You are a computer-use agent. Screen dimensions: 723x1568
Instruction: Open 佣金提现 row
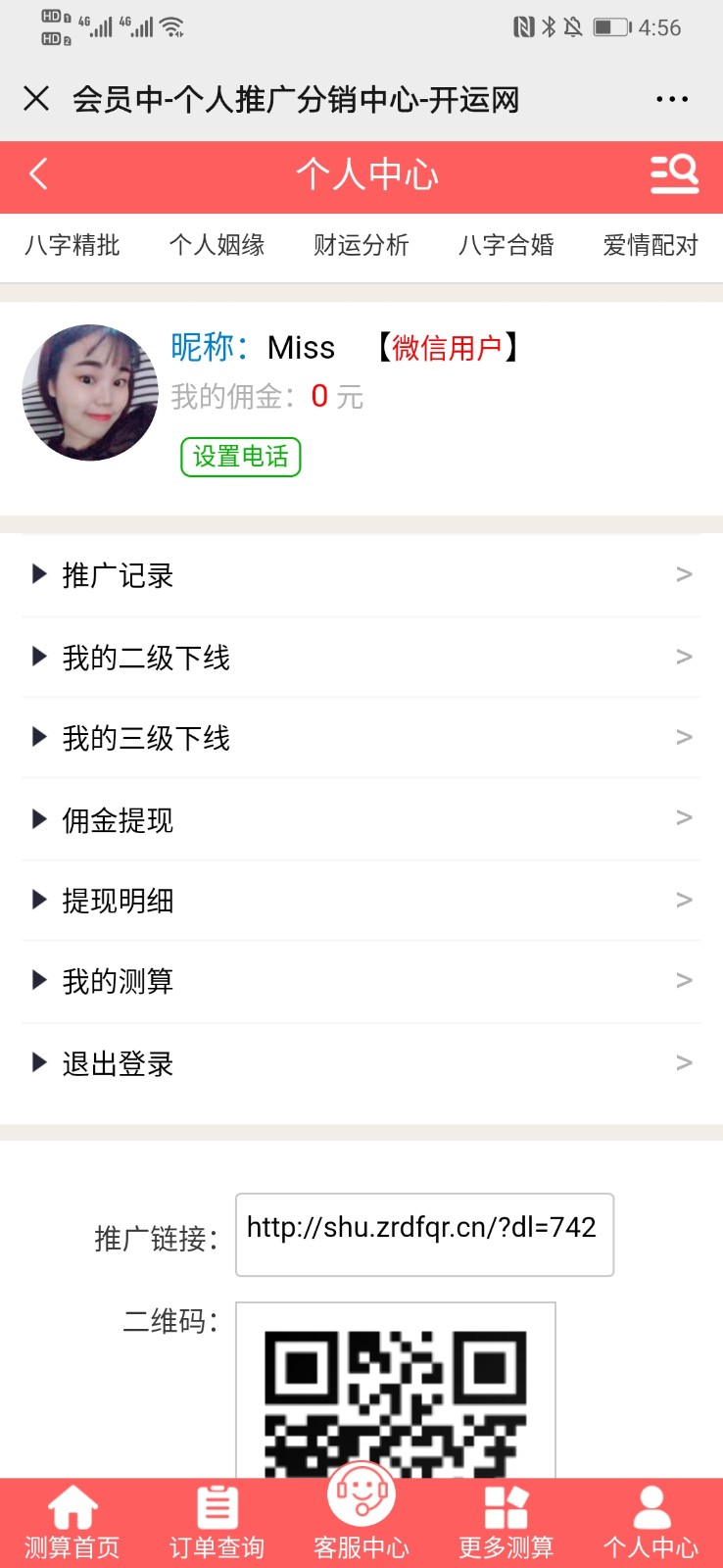361,819
